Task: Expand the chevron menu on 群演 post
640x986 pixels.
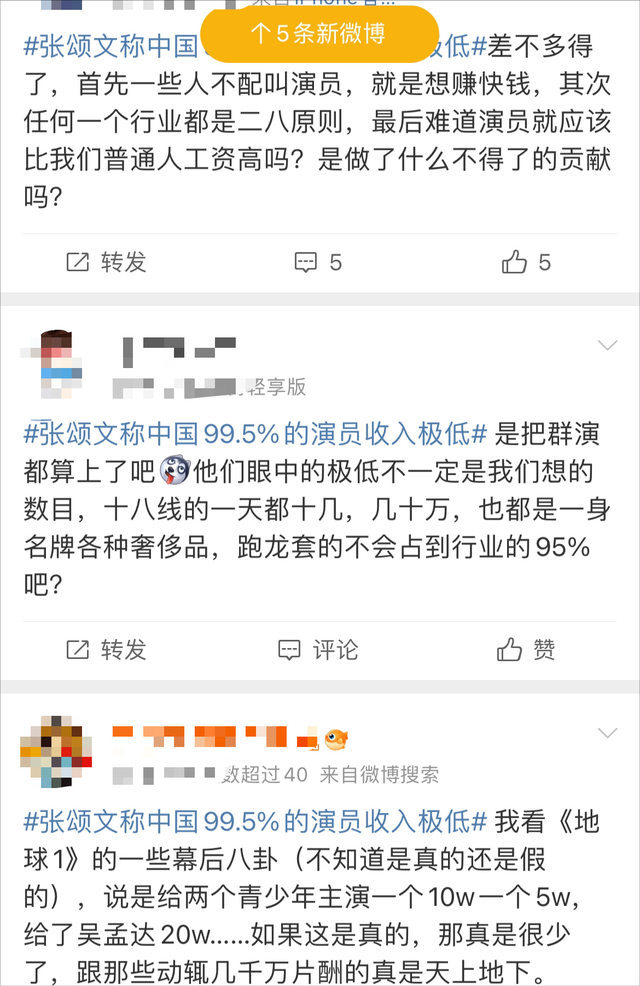Action: 607,346
